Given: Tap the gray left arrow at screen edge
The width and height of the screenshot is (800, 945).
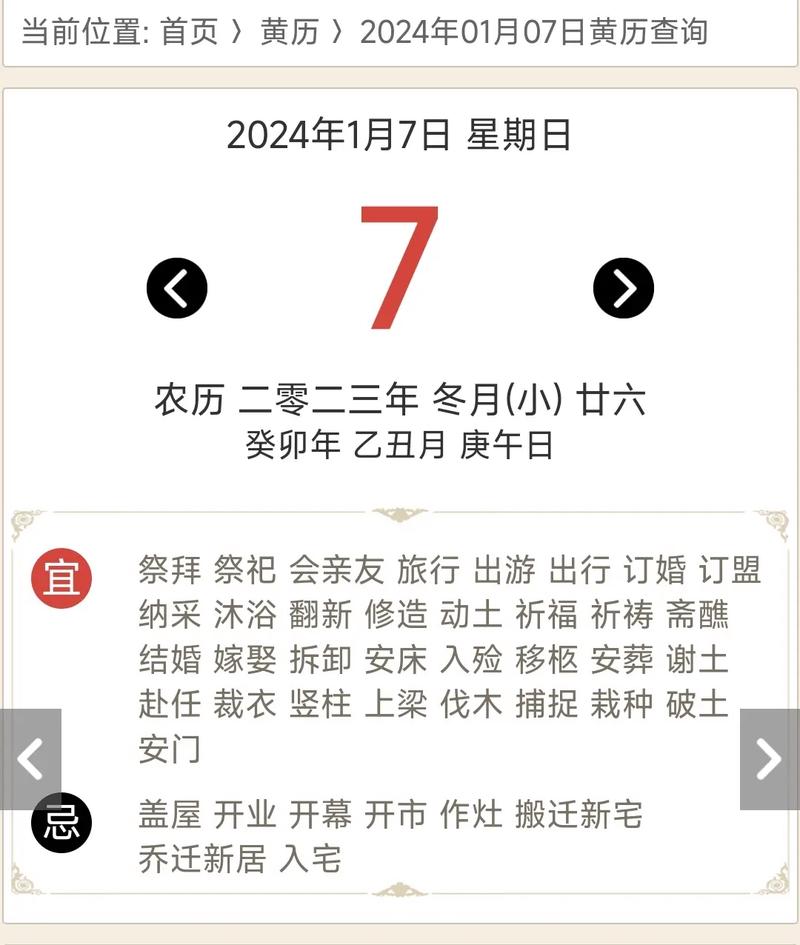Looking at the screenshot, I should tap(30, 759).
